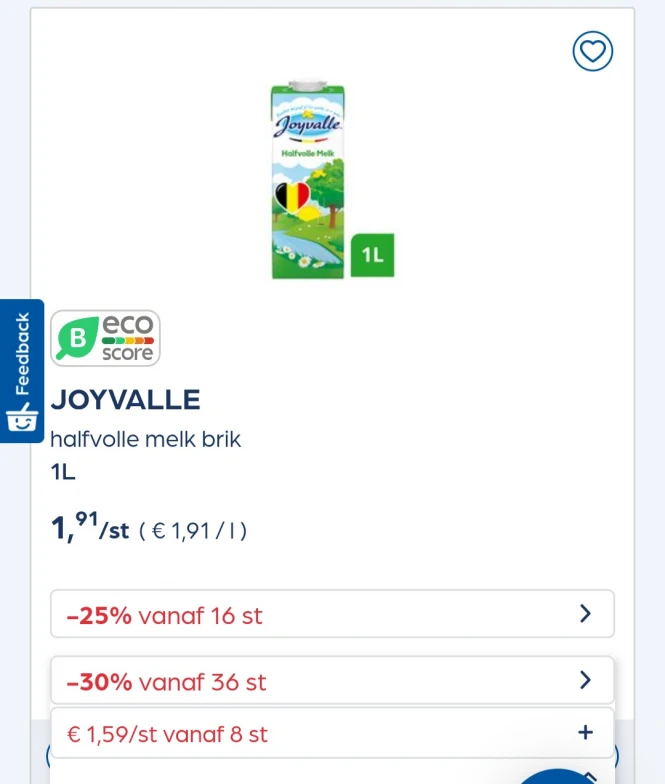The height and width of the screenshot is (784, 665).
Task: Add the €1,59/st vanaf 8 st deal
Action: [586, 733]
